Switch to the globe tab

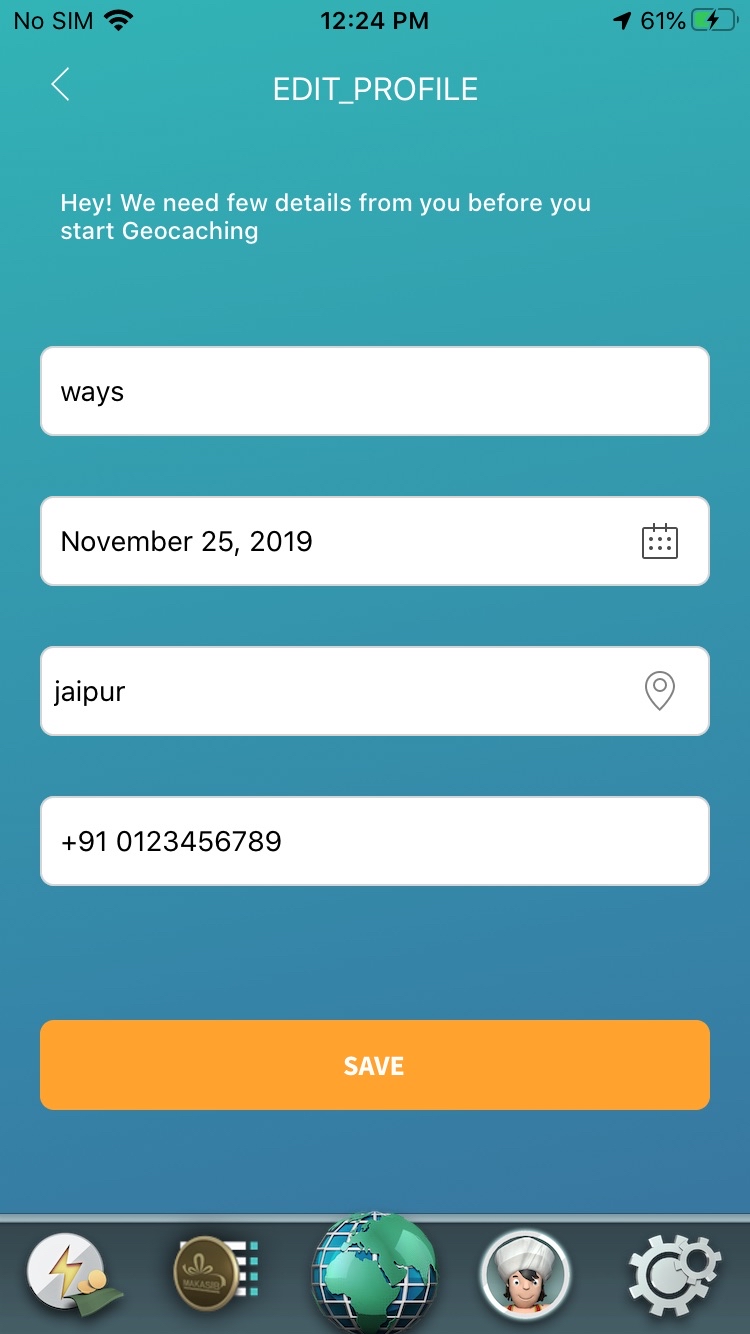(374, 1270)
